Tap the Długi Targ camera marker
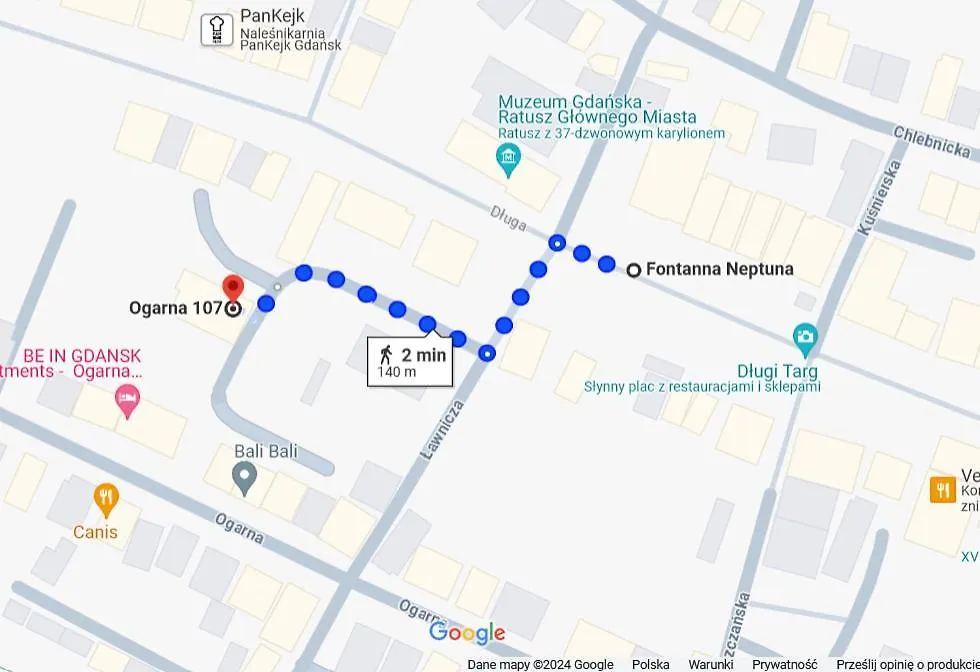Viewport: 980px width, 672px height. click(x=805, y=335)
